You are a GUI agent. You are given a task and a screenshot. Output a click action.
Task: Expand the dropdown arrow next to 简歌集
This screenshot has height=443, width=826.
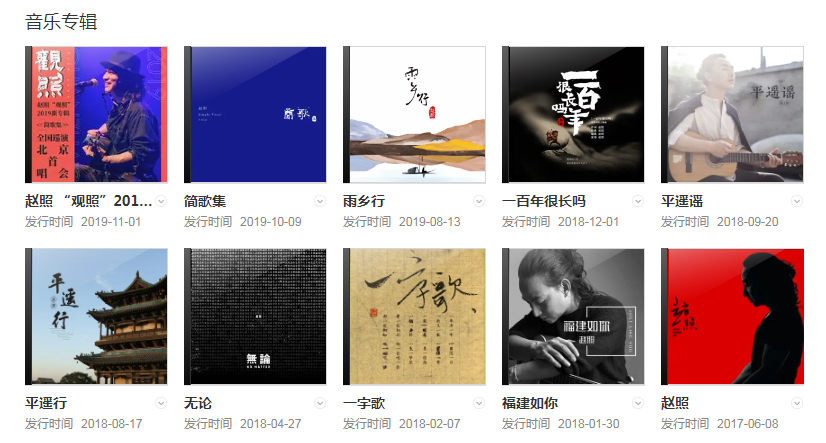[320, 201]
